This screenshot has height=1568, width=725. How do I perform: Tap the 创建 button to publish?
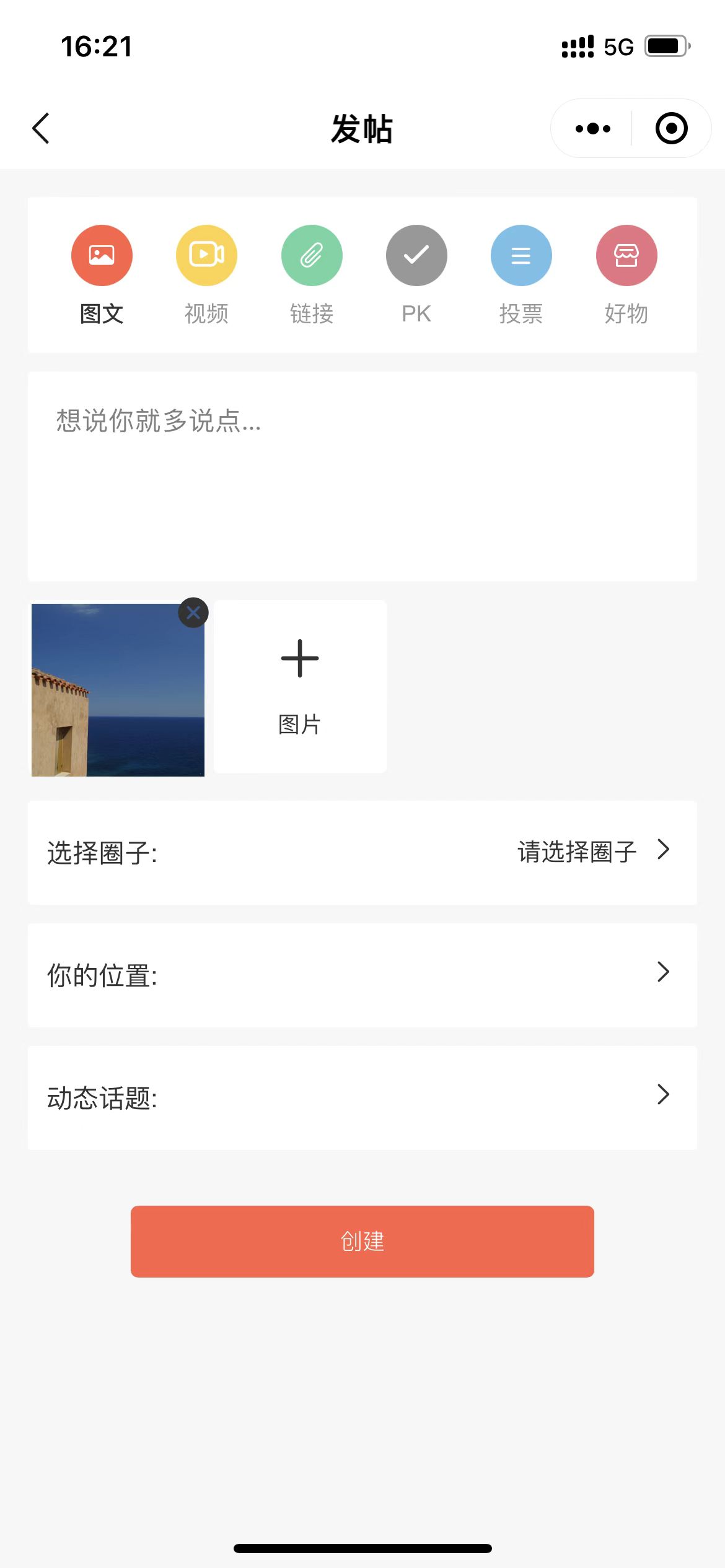362,1241
